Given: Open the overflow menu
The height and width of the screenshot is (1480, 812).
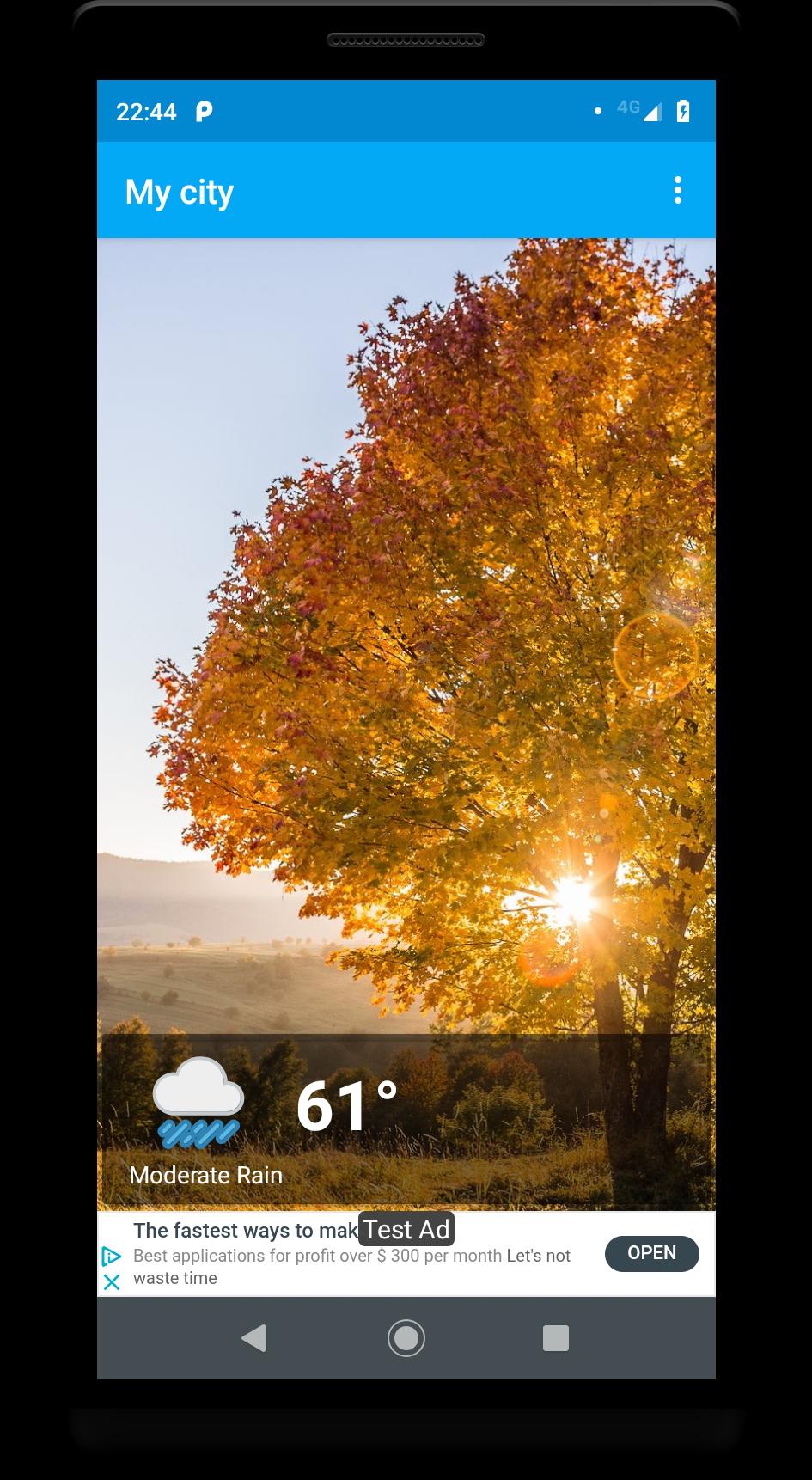Looking at the screenshot, I should [x=678, y=190].
